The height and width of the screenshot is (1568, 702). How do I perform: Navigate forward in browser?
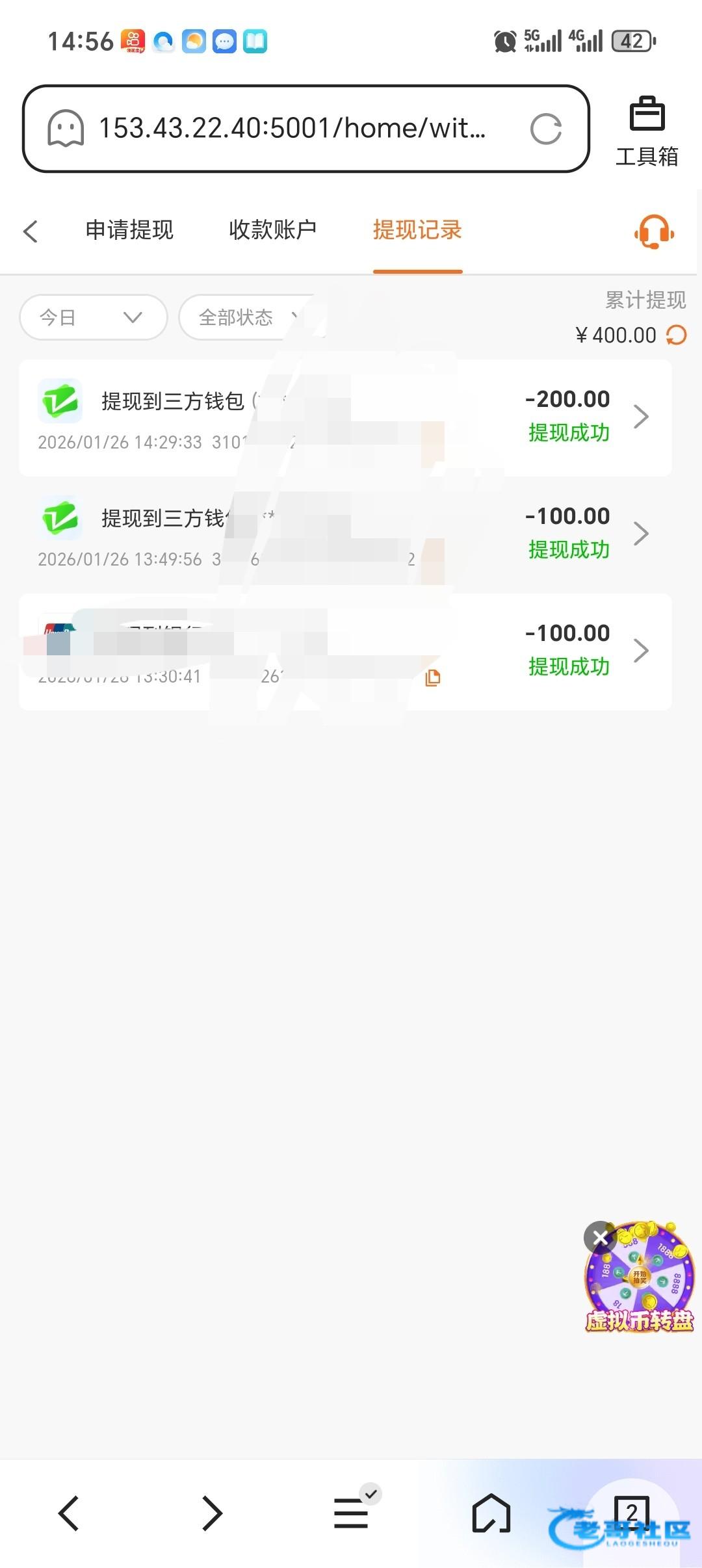pyautogui.click(x=211, y=1513)
